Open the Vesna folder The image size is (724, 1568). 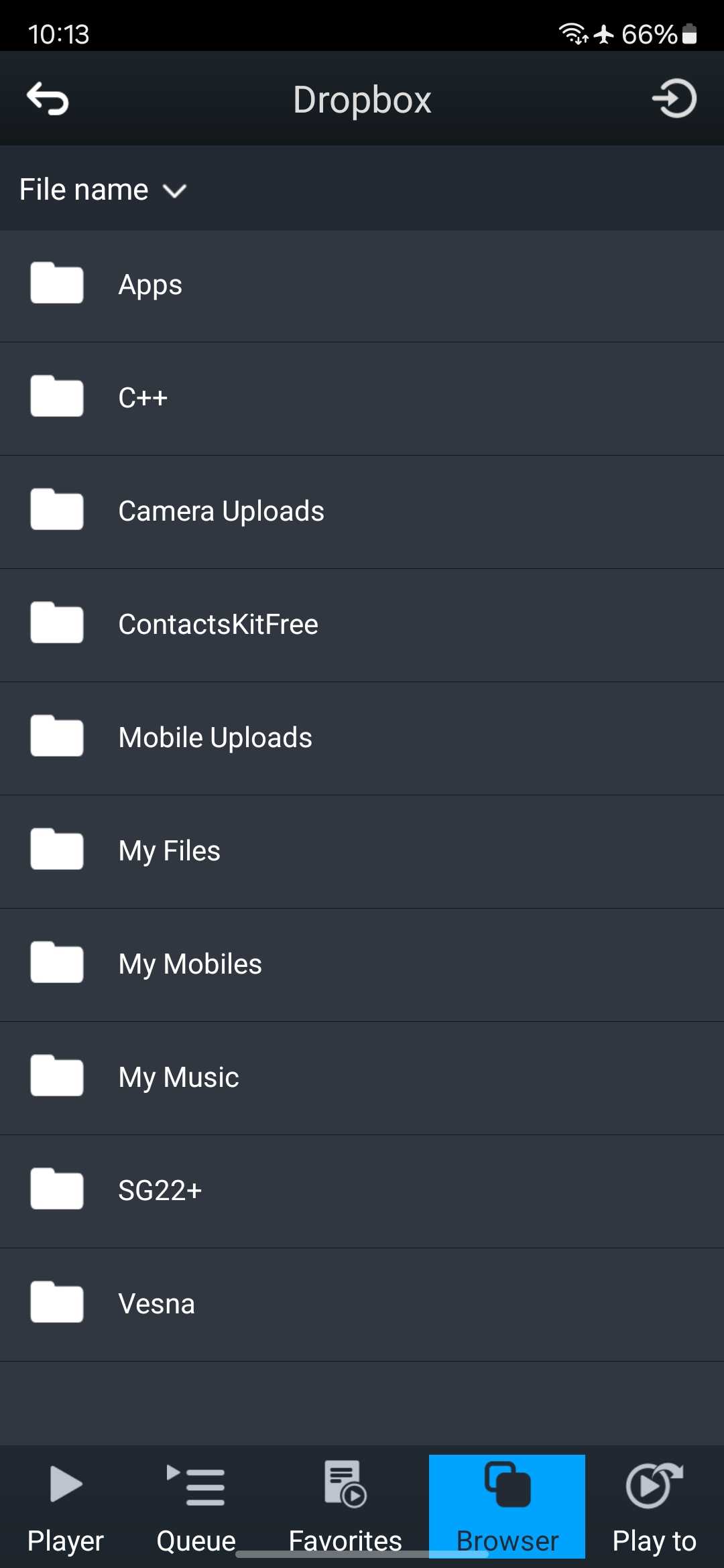tap(362, 1305)
